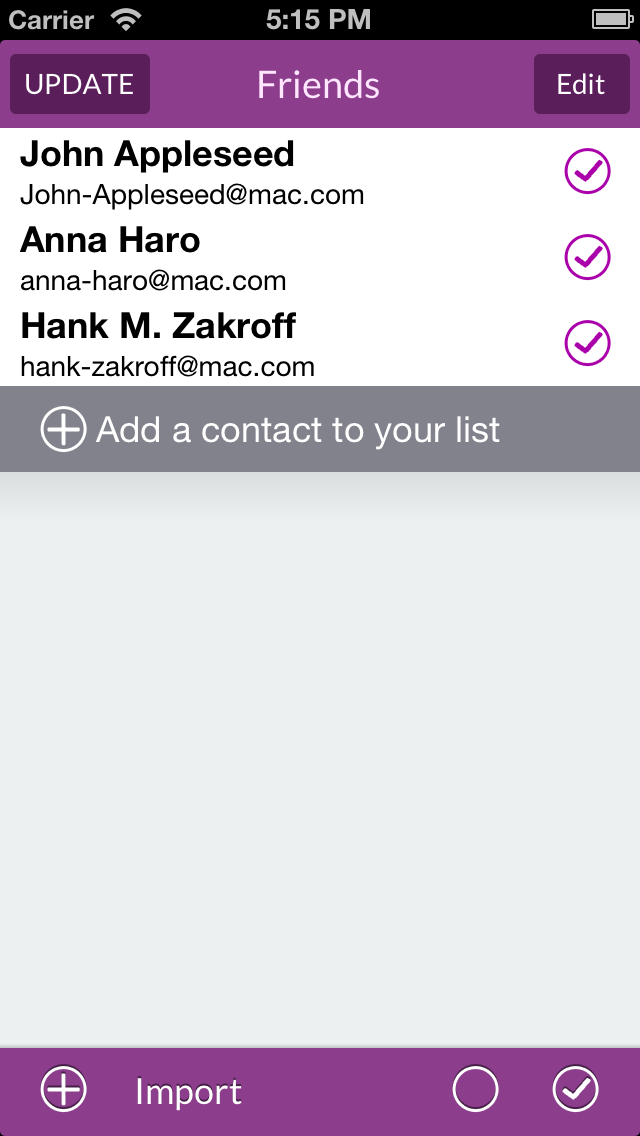Open Anna Haro's contact row
Viewport: 640px width, 1136px height.
click(x=250, y=258)
